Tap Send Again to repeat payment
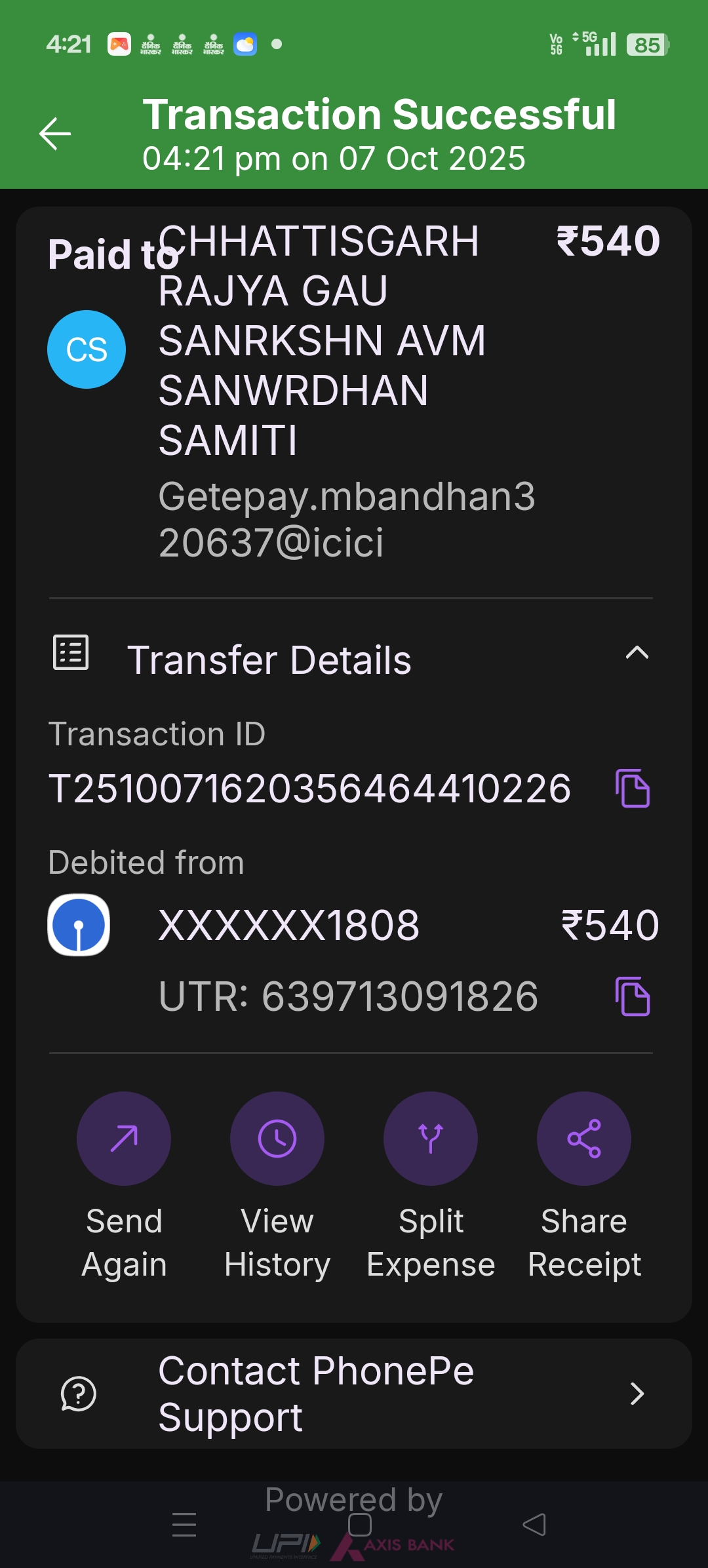This screenshot has width=708, height=1568. click(124, 1139)
